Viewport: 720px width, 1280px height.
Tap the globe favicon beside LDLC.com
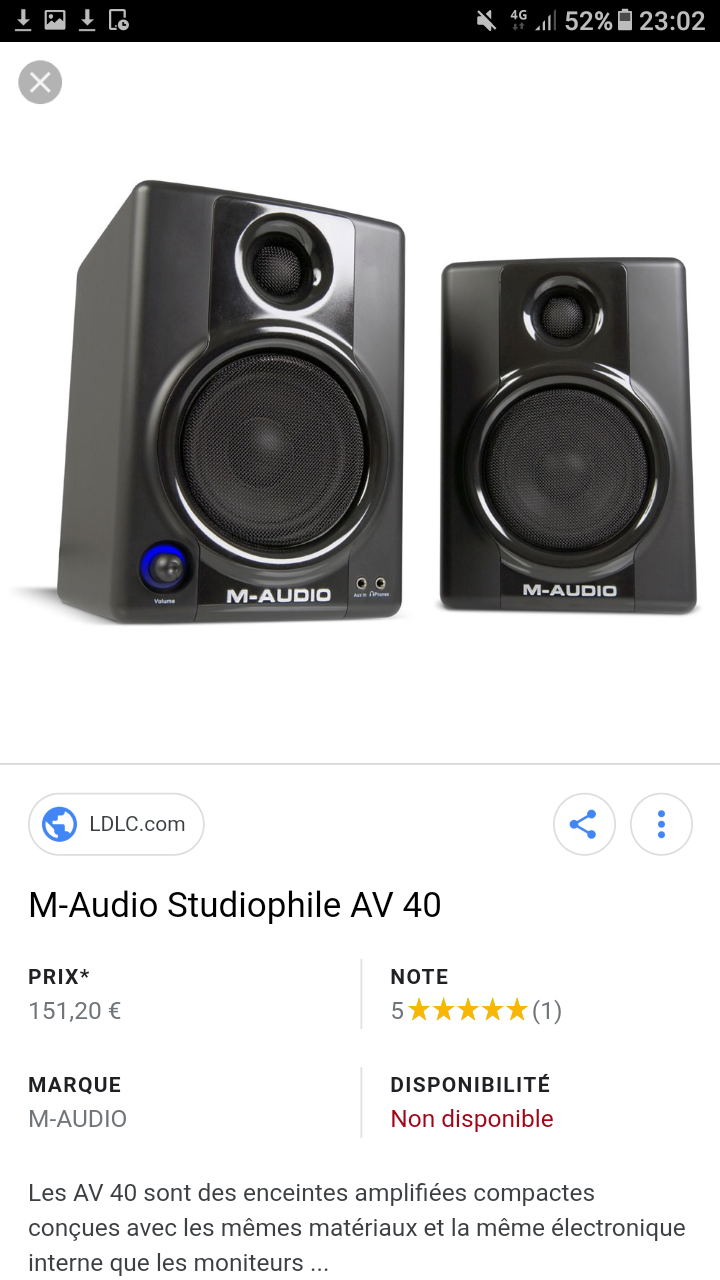click(x=62, y=823)
